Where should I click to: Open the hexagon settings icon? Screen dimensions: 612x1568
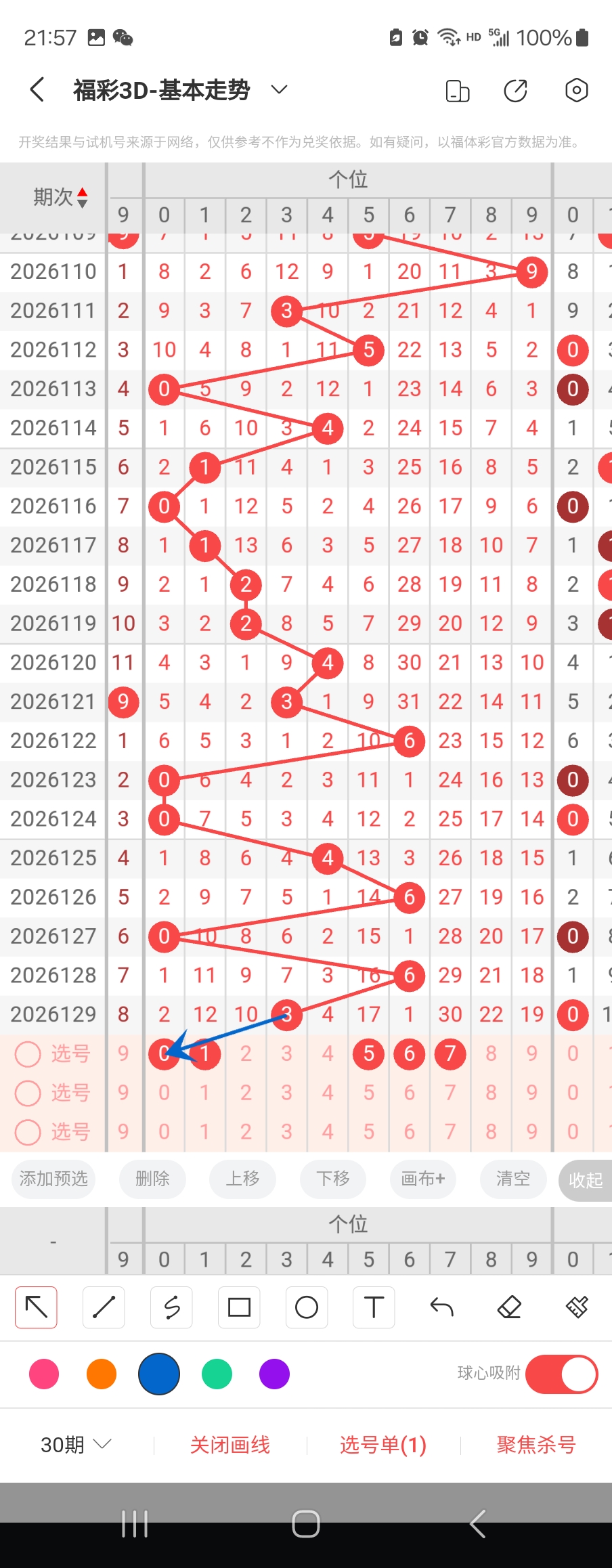pos(577,90)
